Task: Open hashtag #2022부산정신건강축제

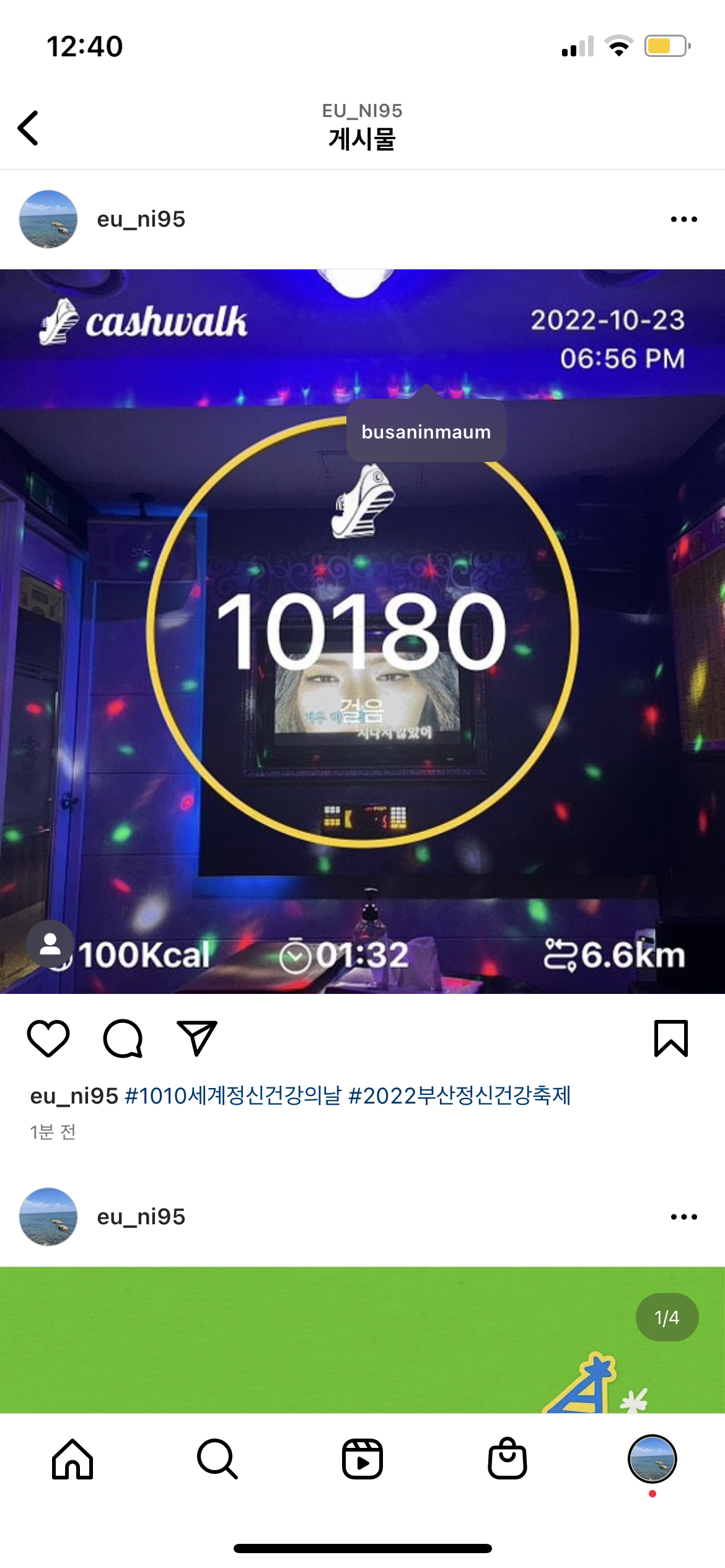Action: 459,1095
